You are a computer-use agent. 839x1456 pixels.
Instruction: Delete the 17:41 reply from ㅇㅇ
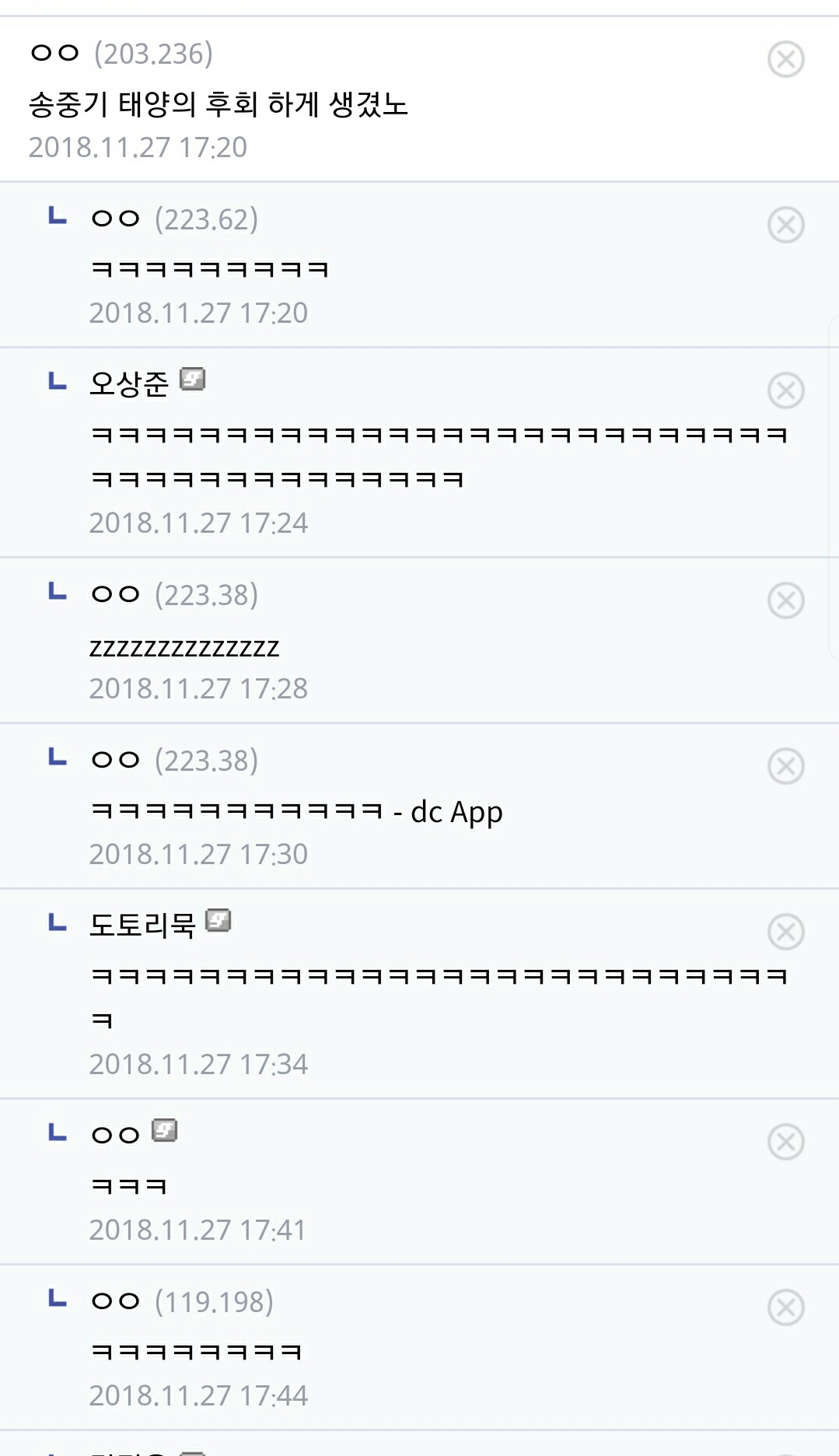tap(785, 1142)
